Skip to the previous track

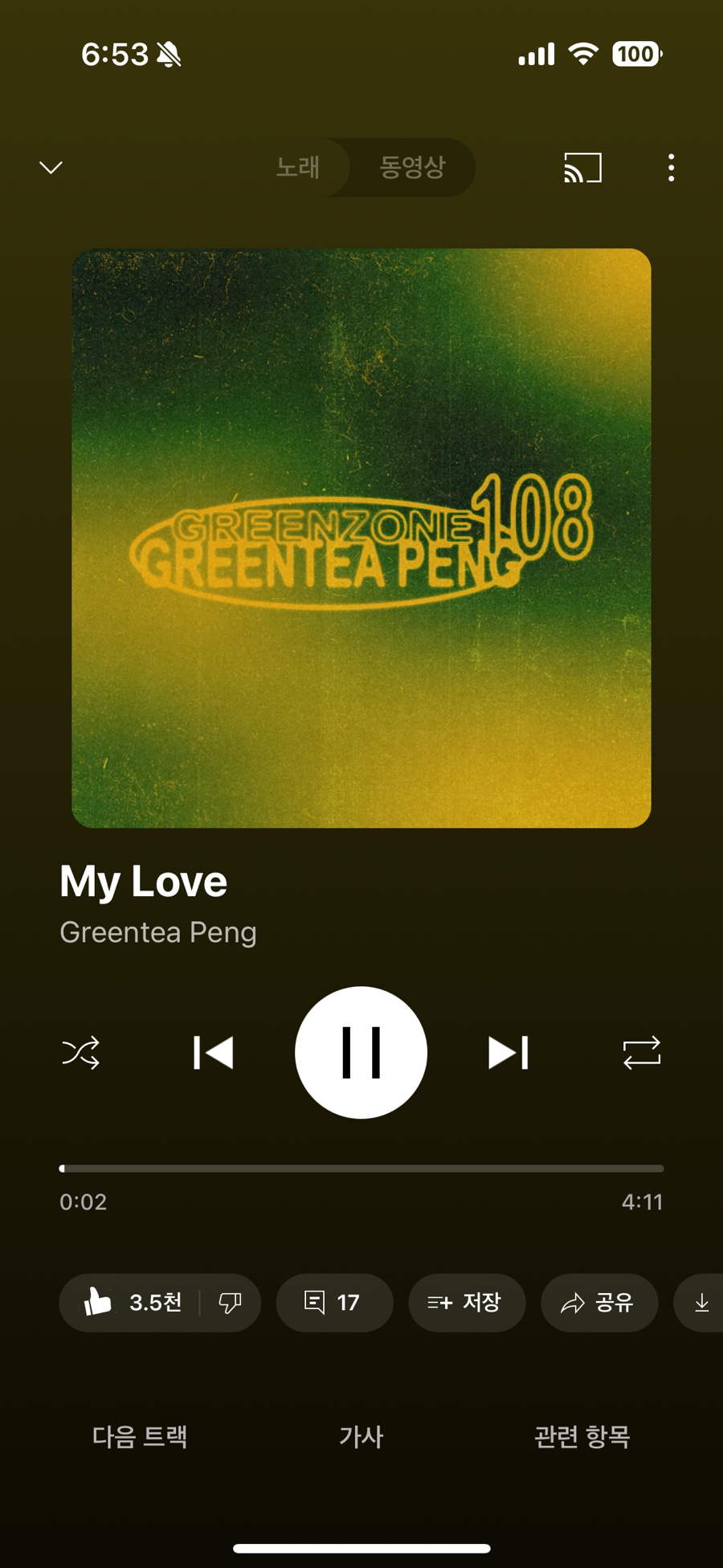(x=214, y=1052)
